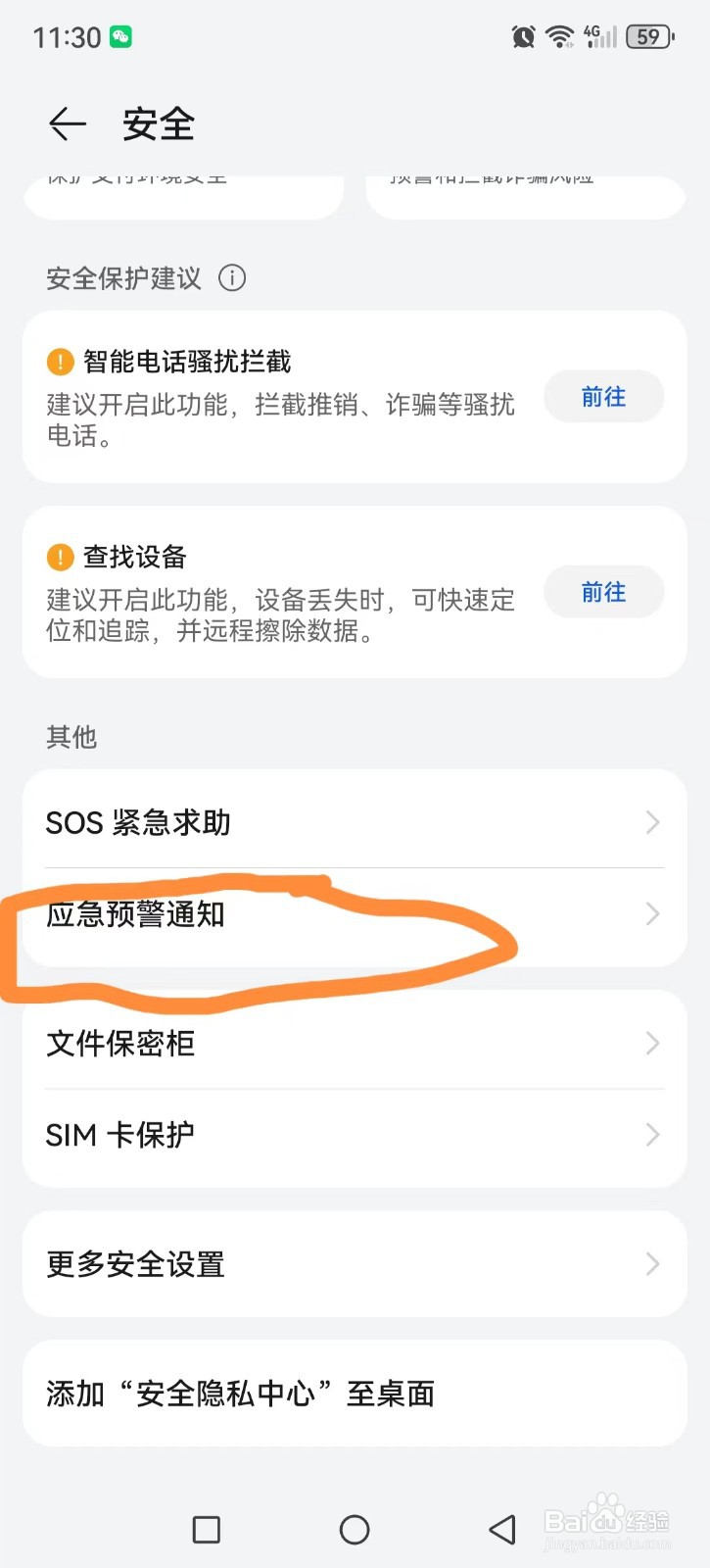The image size is (710, 1568).
Task: Select 添加"安全隐私中心"至桌面
Action: [355, 1394]
